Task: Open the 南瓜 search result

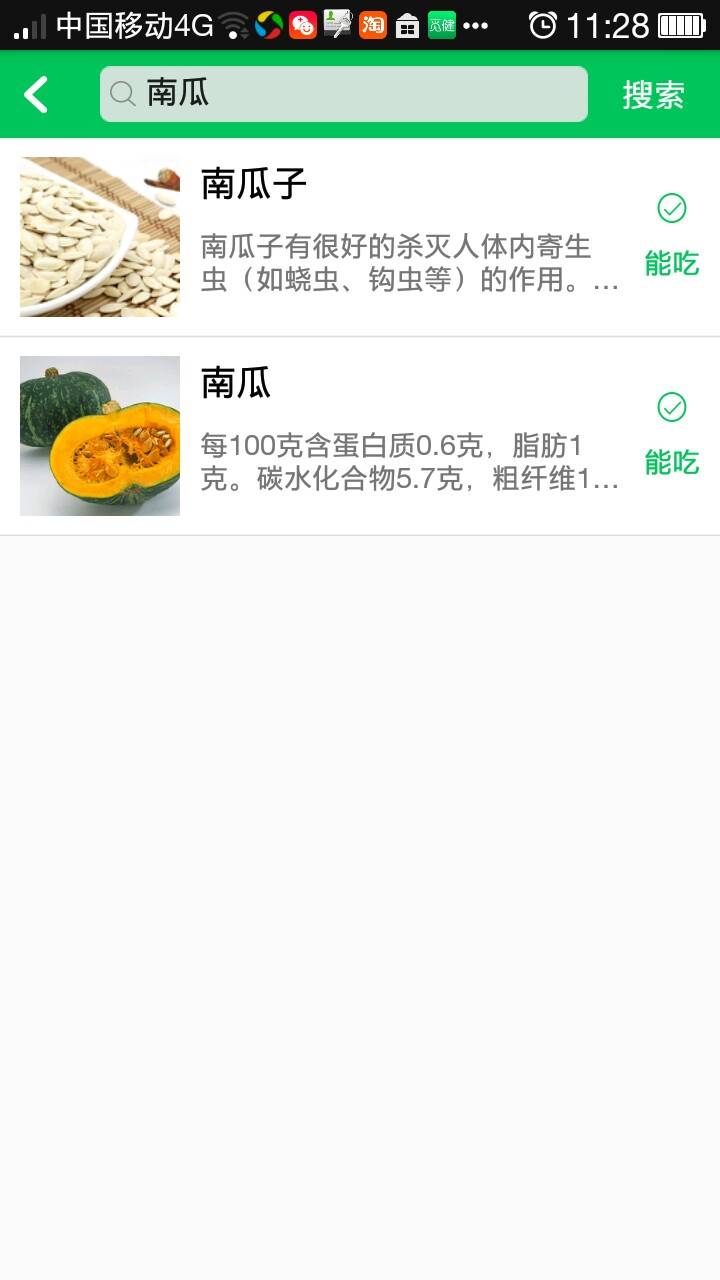Action: pyautogui.click(x=360, y=436)
